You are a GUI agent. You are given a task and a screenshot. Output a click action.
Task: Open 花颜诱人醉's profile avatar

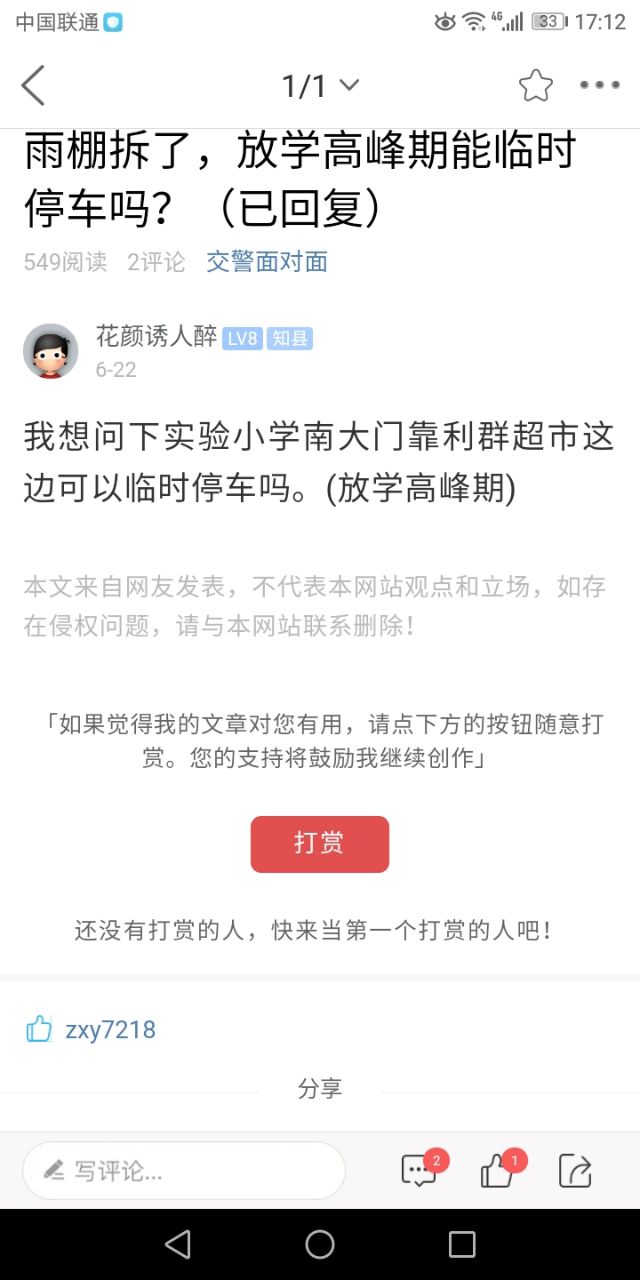tap(51, 351)
